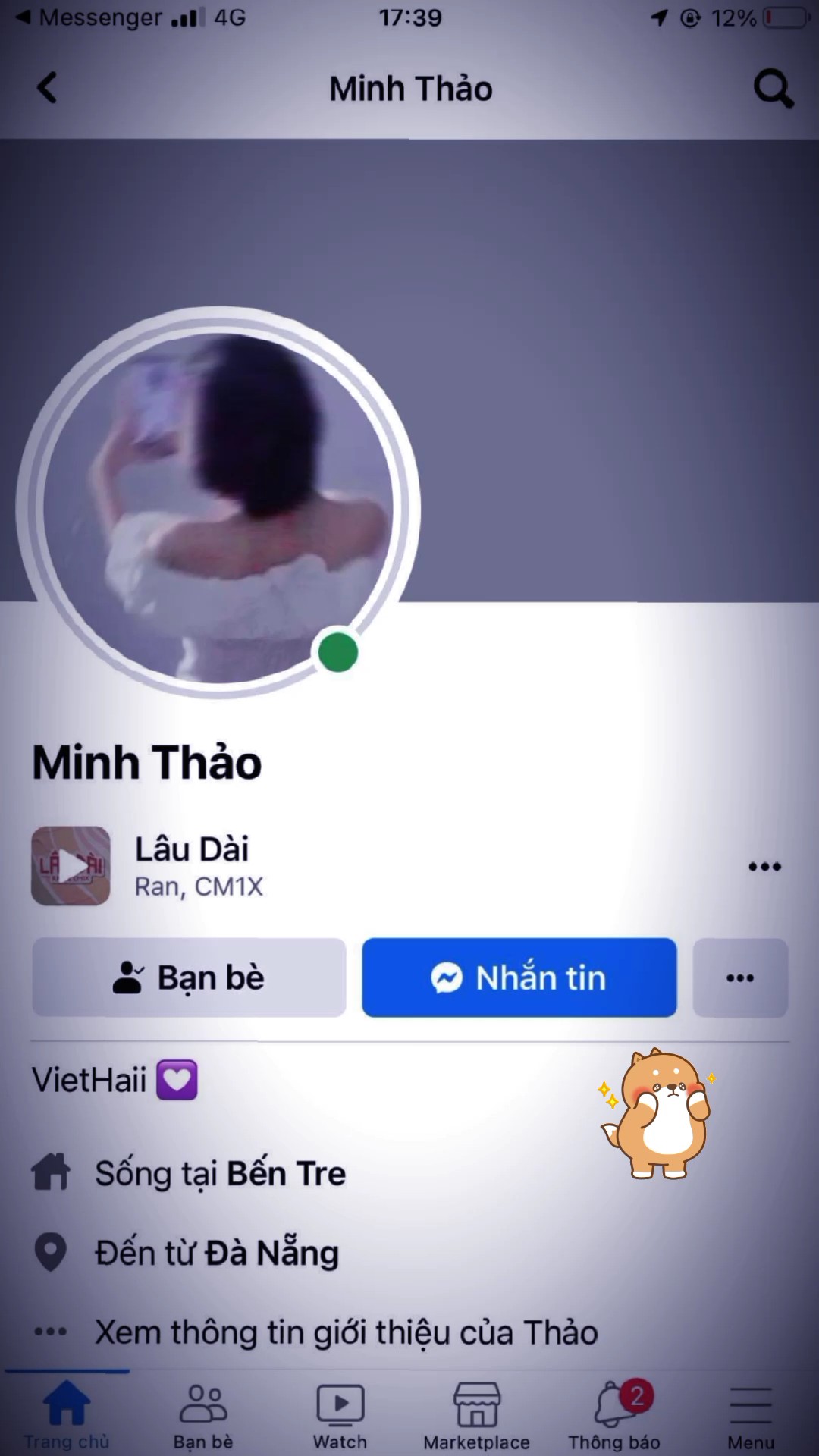Open Minh Thảo's profile picture
Image resolution: width=819 pixels, height=1456 pixels.
[x=218, y=504]
